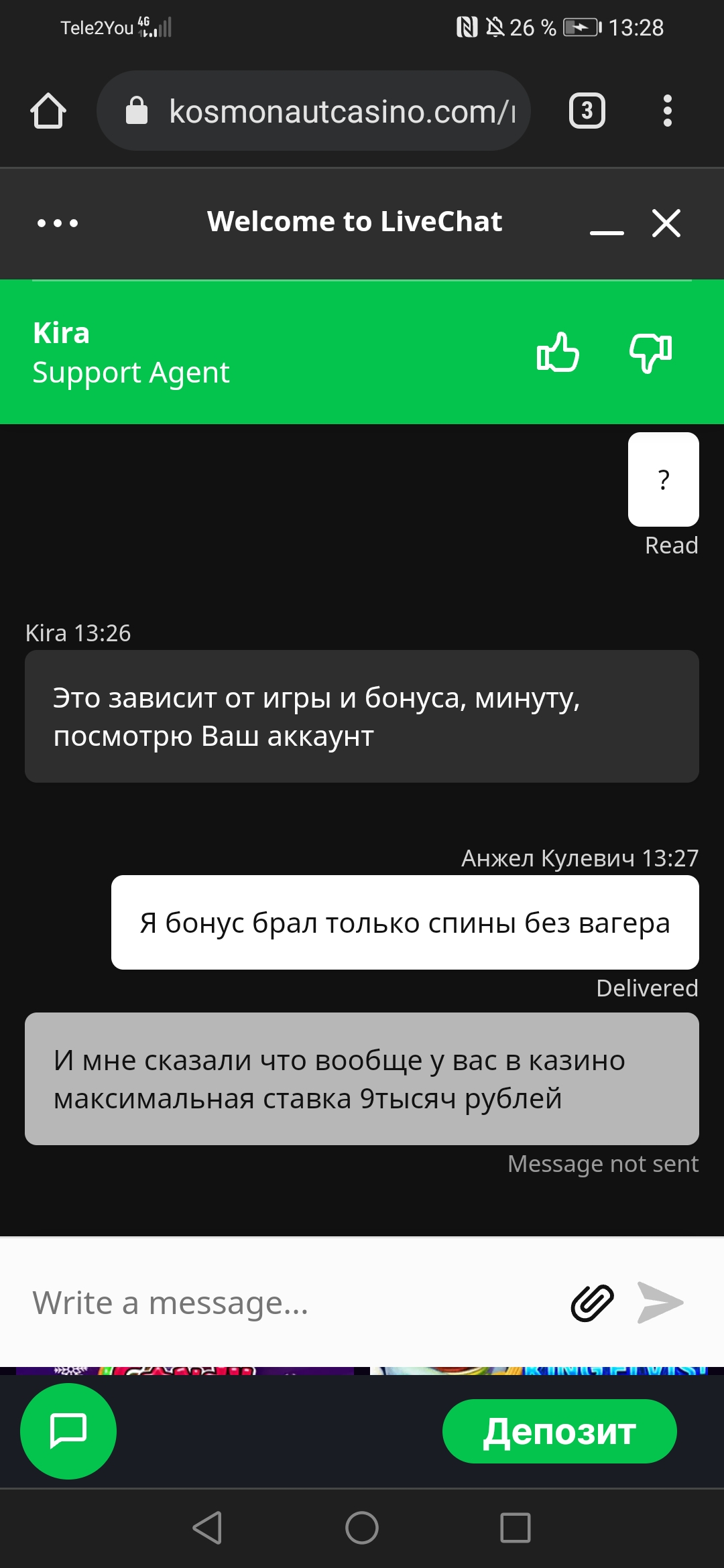Open the browser's home page
The image size is (724, 1568).
(x=48, y=111)
